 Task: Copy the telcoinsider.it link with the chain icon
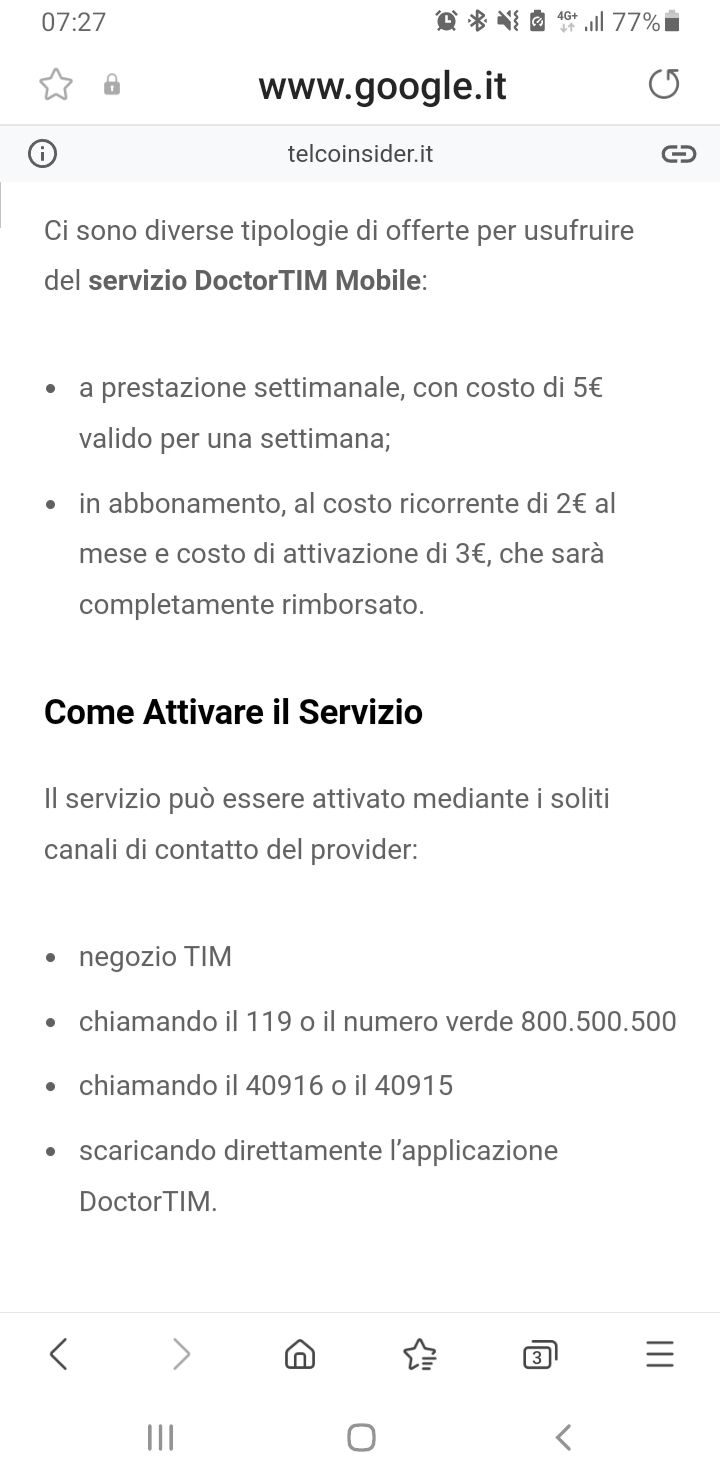(x=678, y=154)
